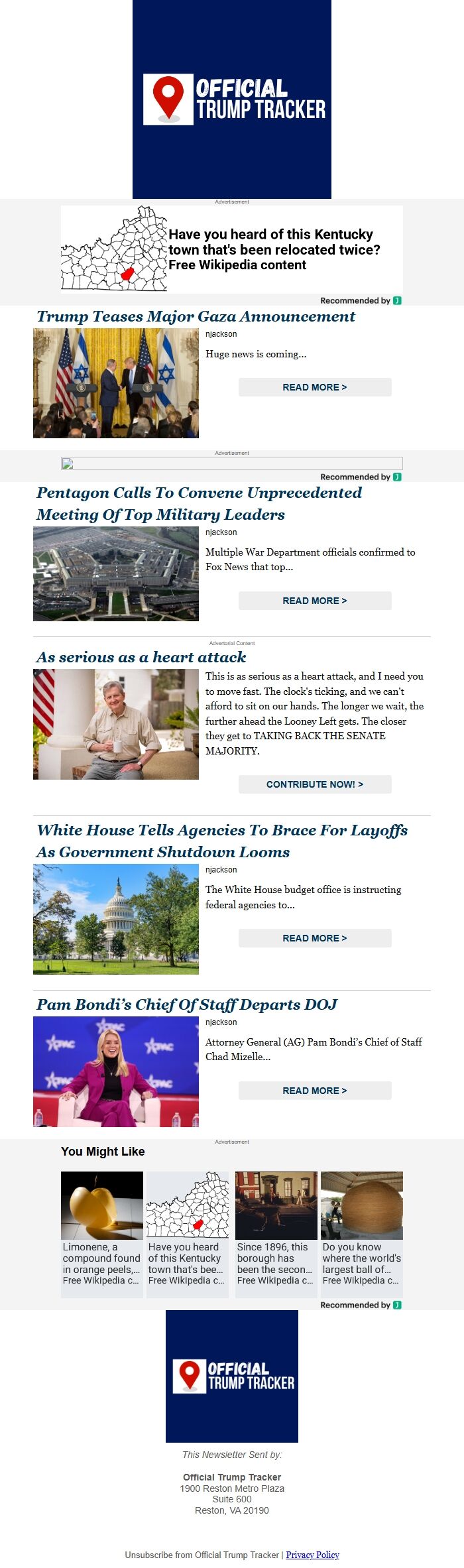Image resolution: width=464 pixels, height=1568 pixels.
Task: Open the Pentagon aerial photo thumbnail
Action: (x=116, y=573)
